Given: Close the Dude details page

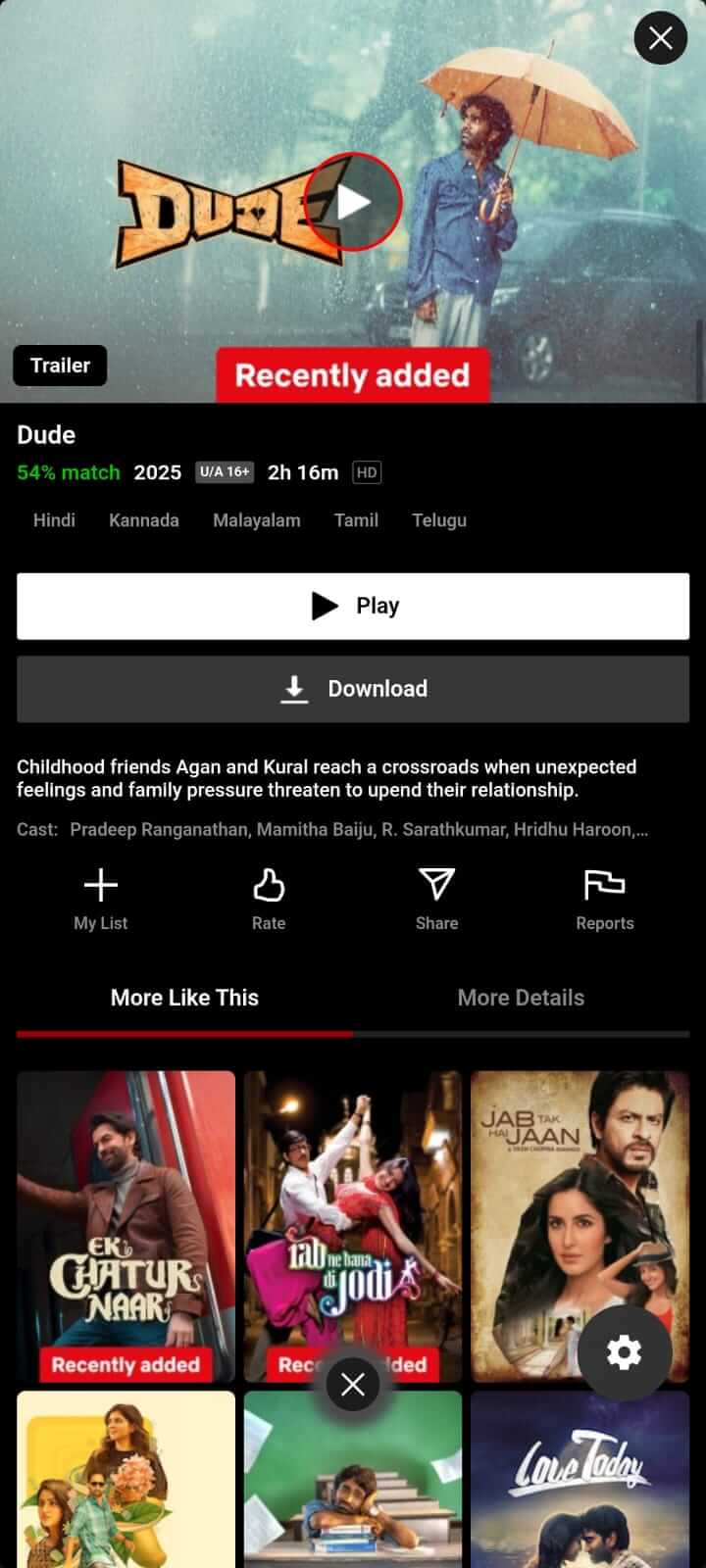Looking at the screenshot, I should click(x=660, y=38).
